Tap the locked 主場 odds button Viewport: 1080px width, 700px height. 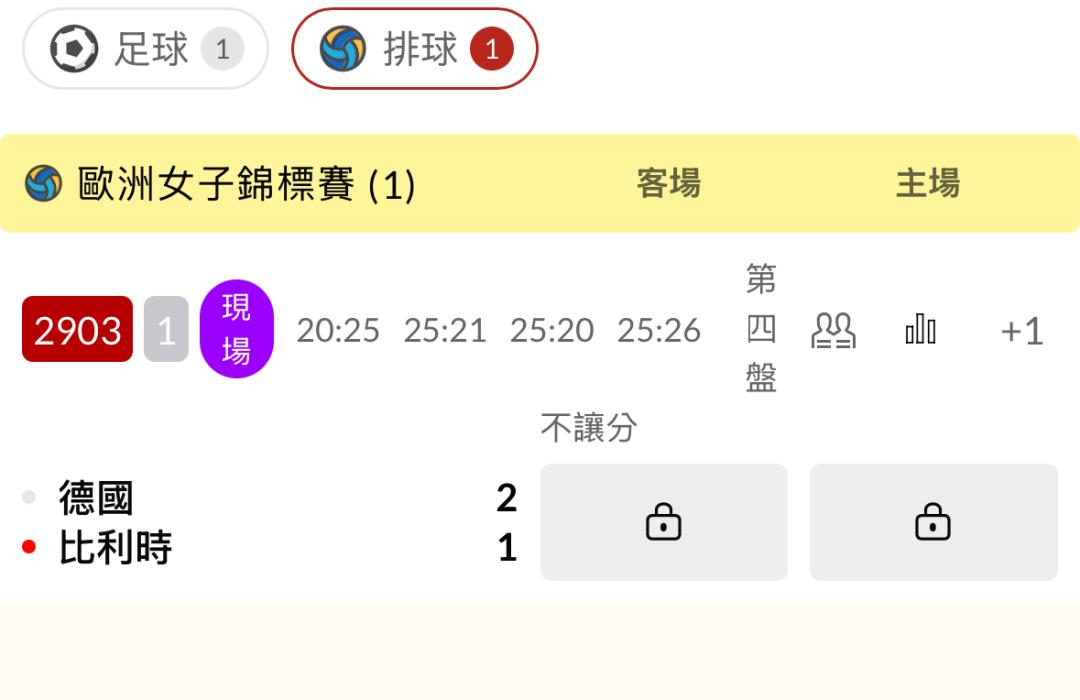click(933, 522)
